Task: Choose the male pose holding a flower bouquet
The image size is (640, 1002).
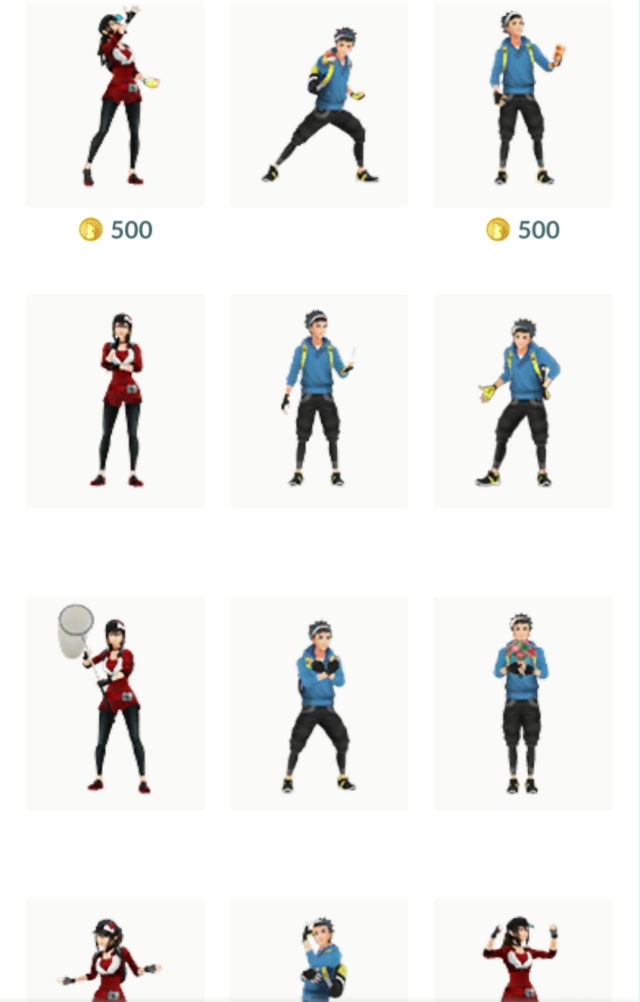Action: tap(522, 702)
